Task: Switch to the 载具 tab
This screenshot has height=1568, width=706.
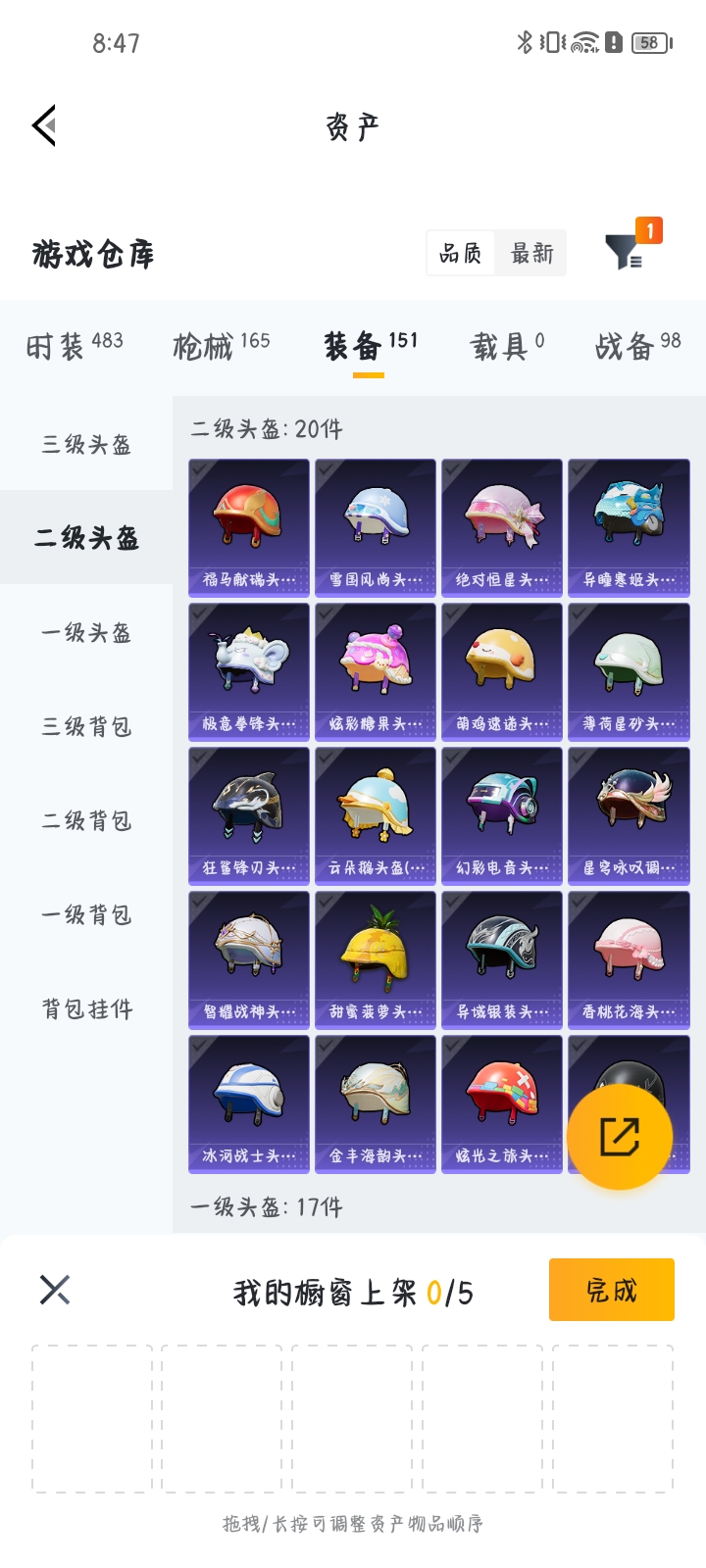Action: click(x=507, y=345)
